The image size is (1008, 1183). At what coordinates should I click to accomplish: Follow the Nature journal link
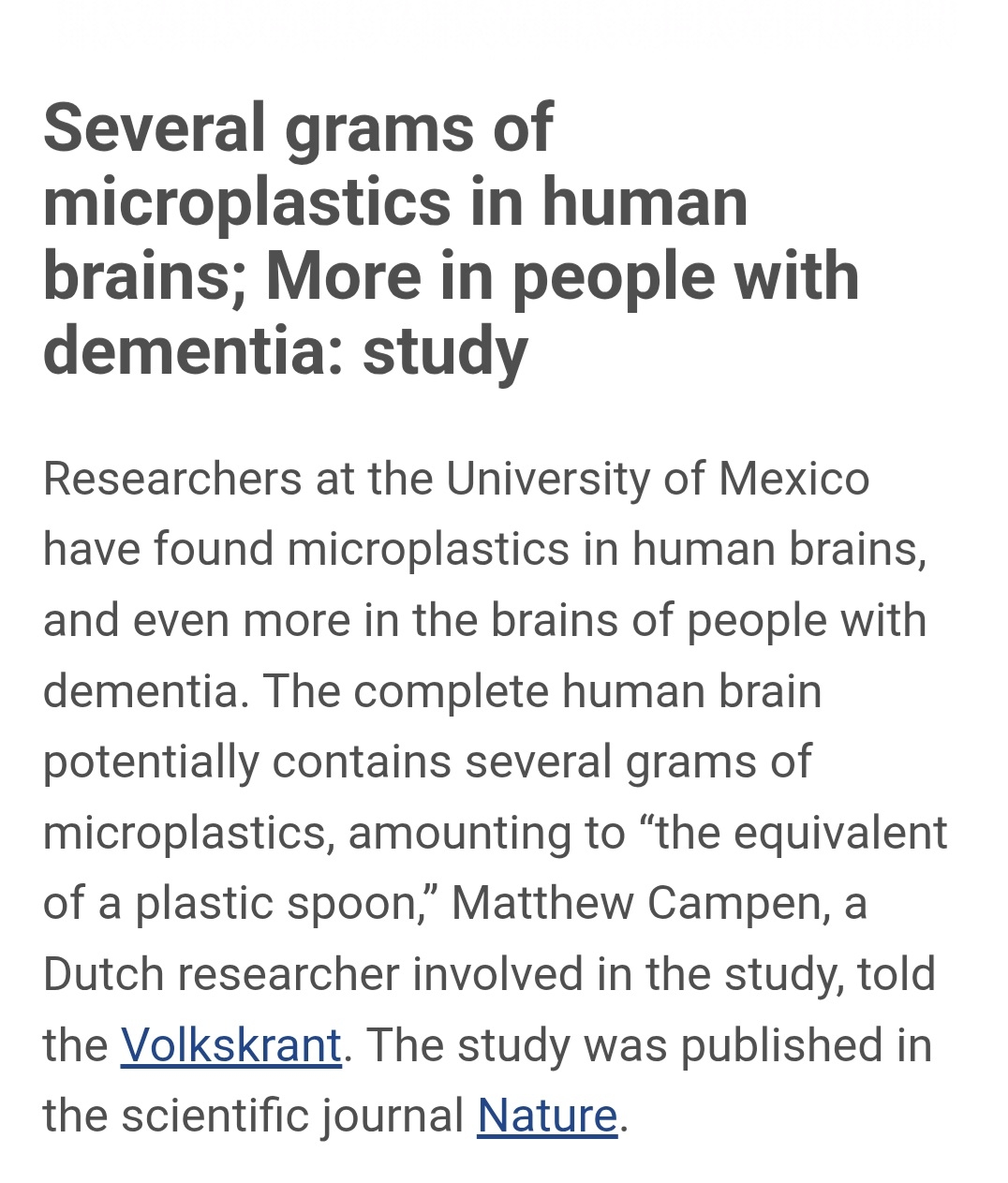(x=547, y=1116)
